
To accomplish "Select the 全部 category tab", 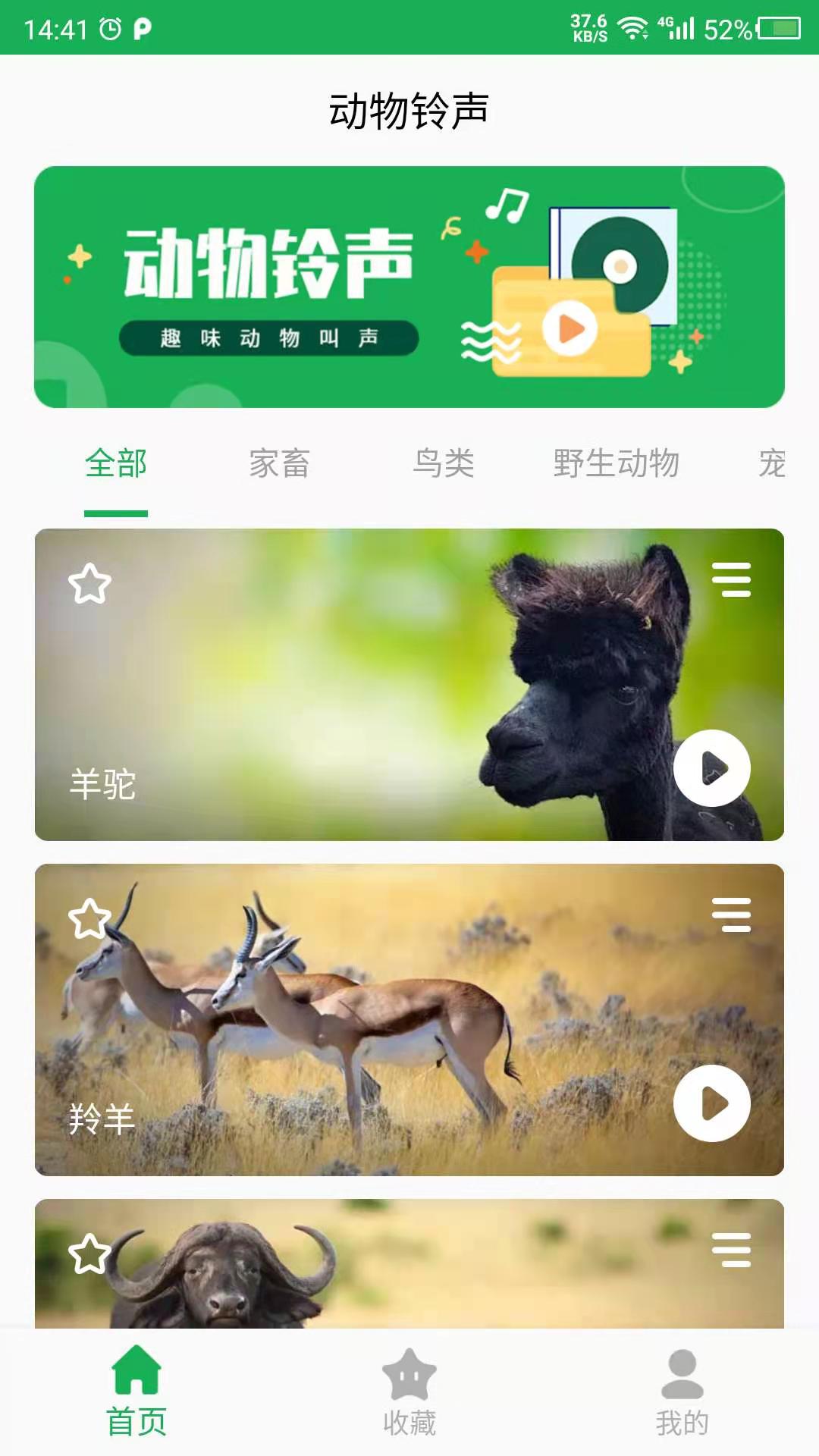I will tap(116, 463).
